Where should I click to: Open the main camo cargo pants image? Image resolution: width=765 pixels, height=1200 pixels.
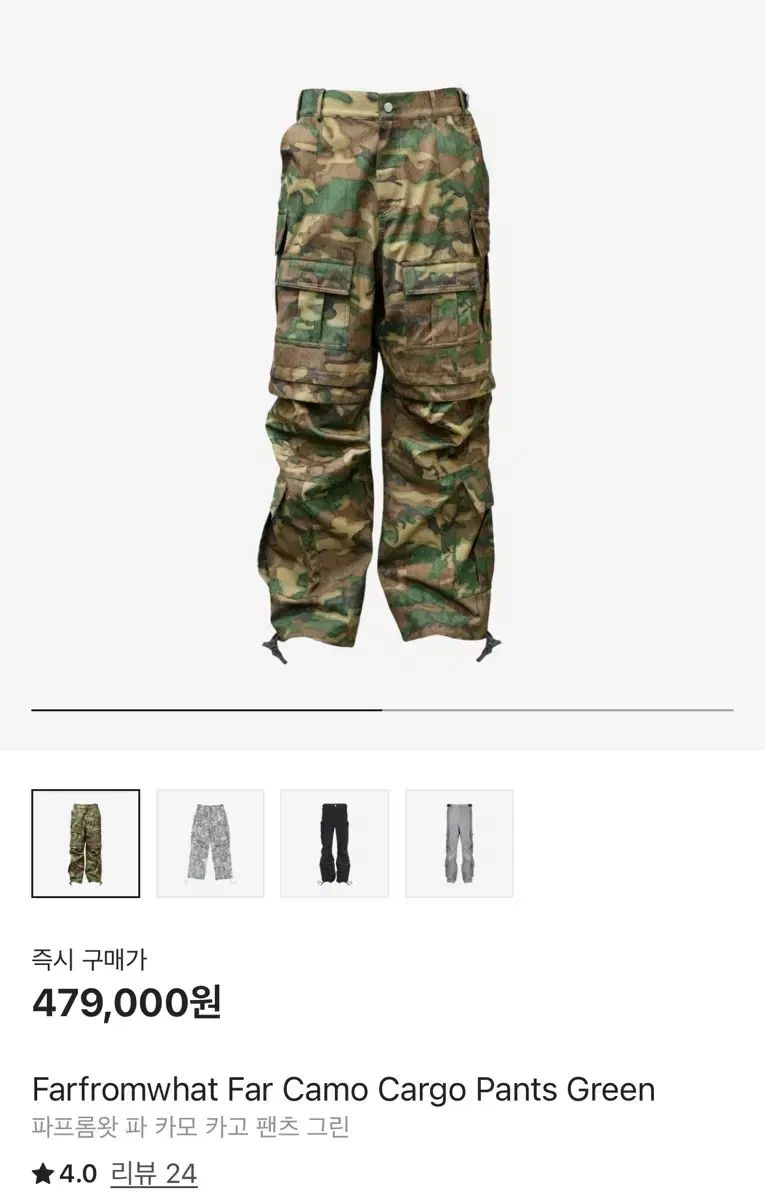[x=382, y=370]
